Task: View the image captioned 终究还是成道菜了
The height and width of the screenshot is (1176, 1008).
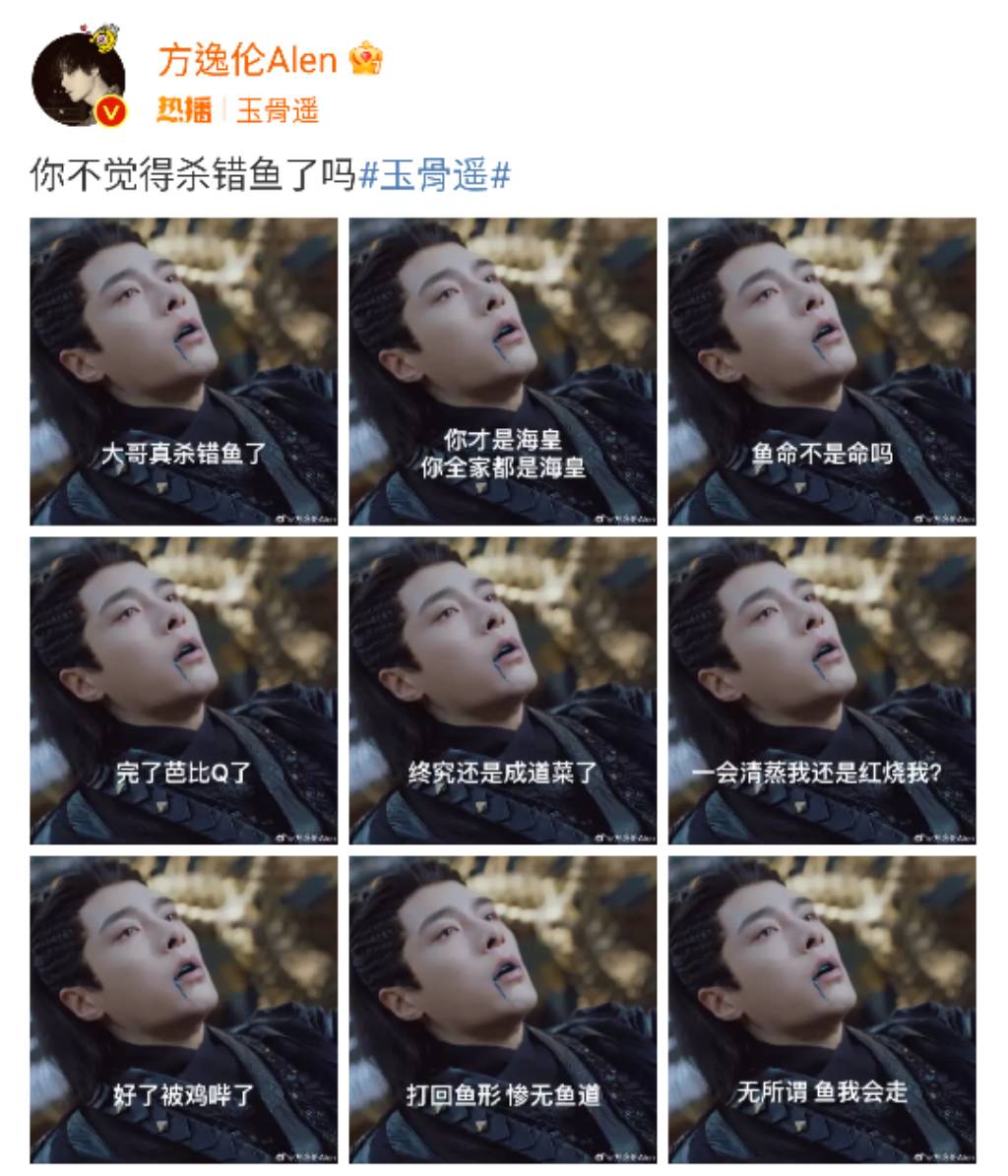Action: pyautogui.click(x=502, y=690)
